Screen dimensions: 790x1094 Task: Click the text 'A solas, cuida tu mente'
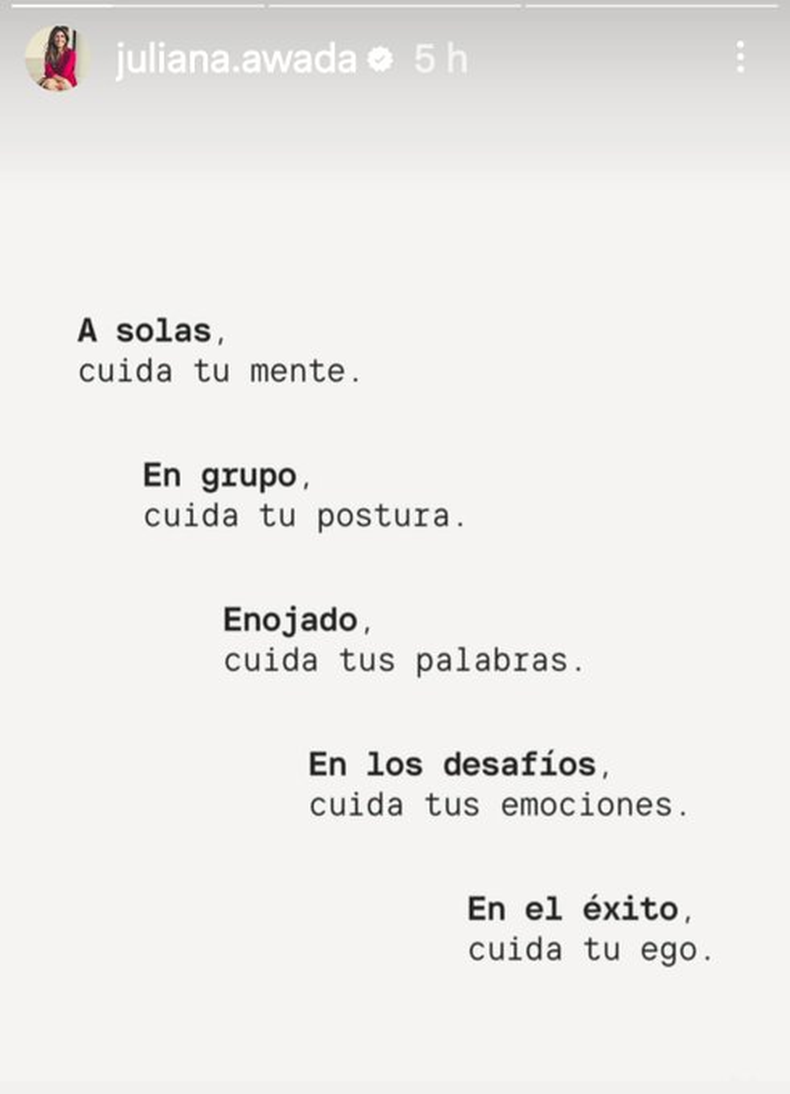pos(220,349)
